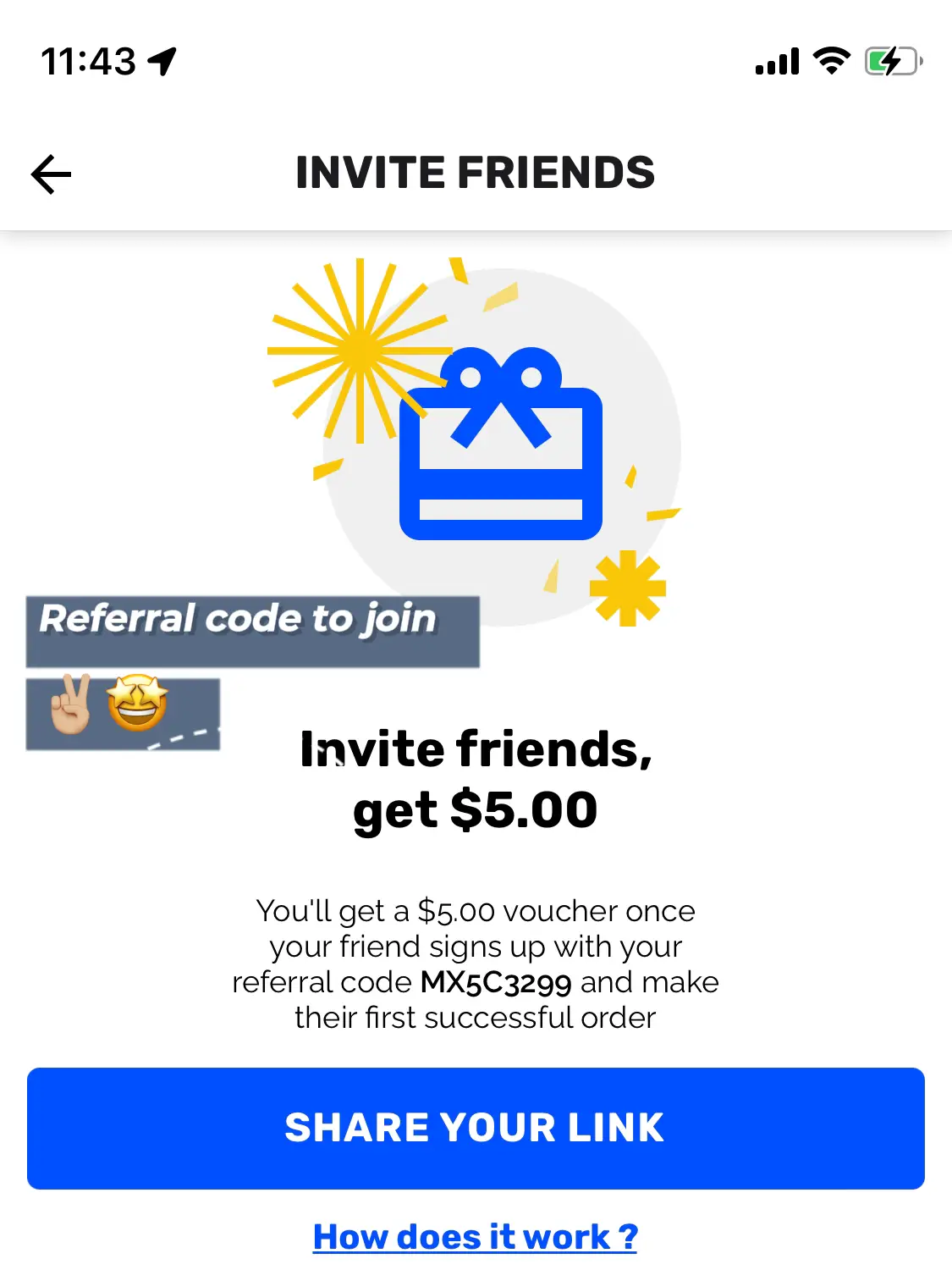The width and height of the screenshot is (952, 1270).
Task: Tap the Share Your Link button
Action: pos(476,1128)
